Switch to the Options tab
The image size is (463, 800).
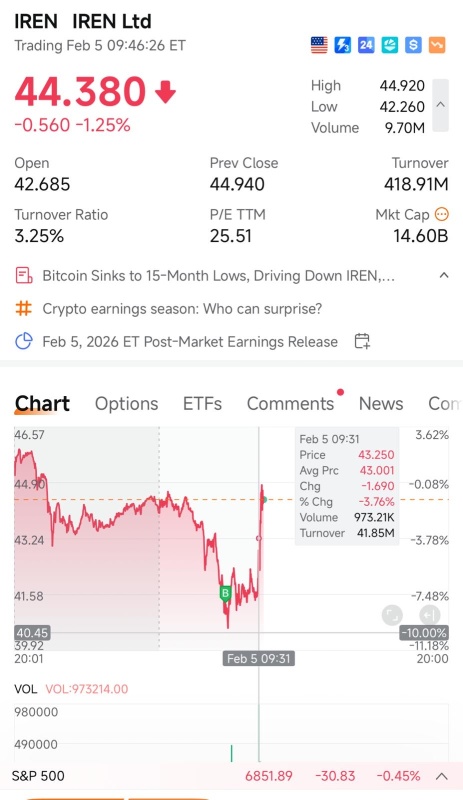click(x=127, y=404)
